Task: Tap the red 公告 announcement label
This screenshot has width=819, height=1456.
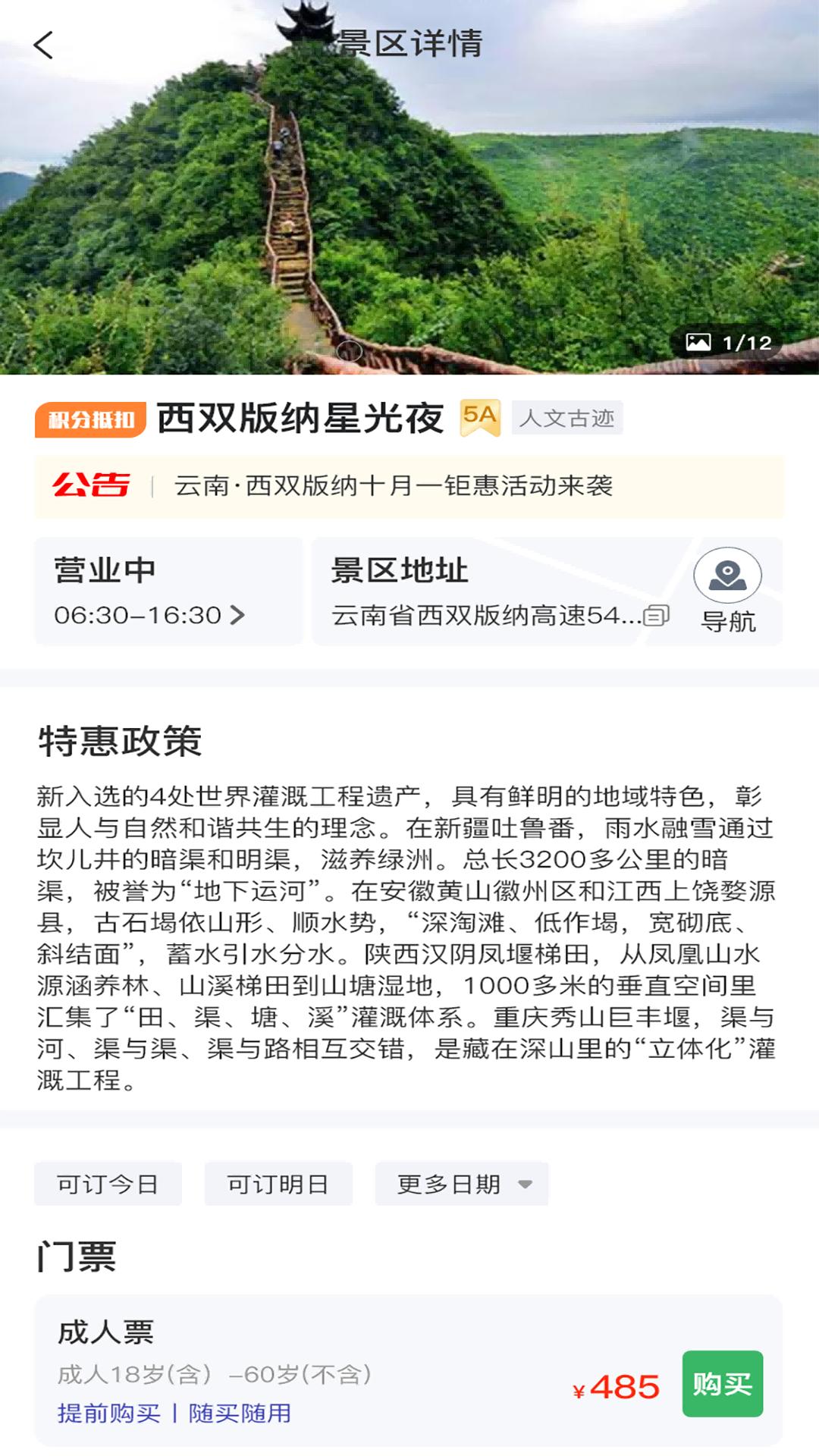Action: (92, 485)
